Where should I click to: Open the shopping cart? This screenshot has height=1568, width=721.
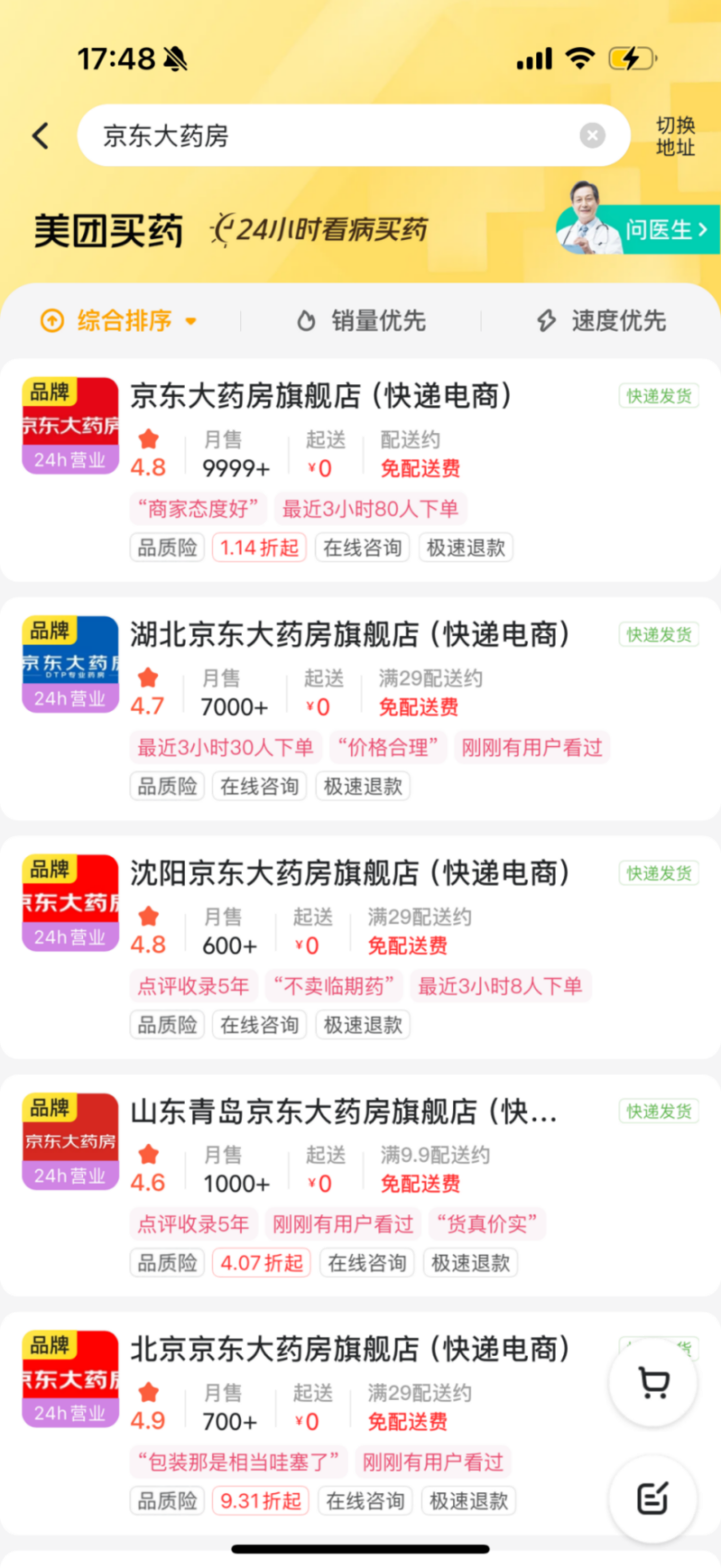(653, 1383)
